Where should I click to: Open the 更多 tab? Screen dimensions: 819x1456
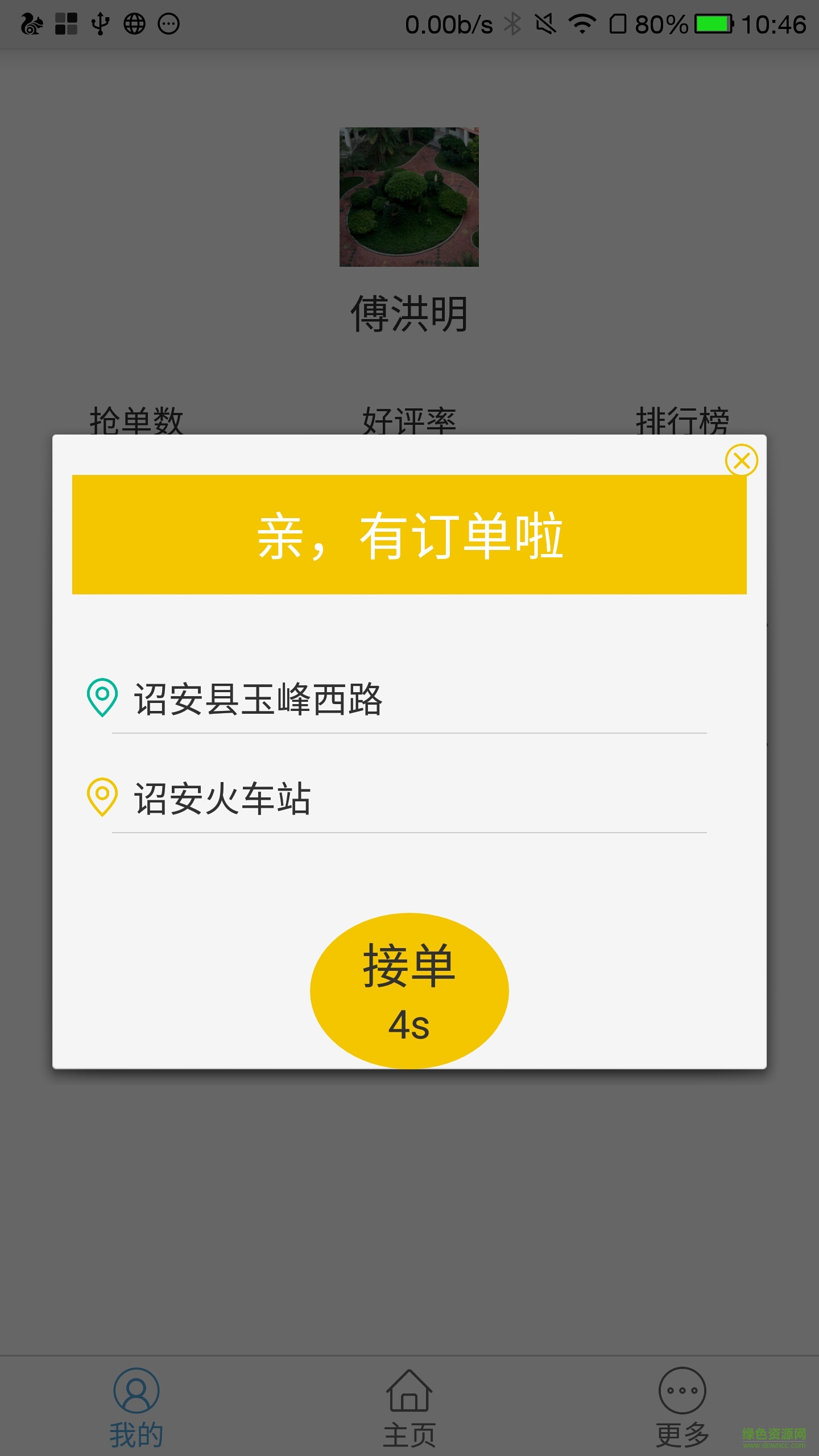pos(682,1406)
